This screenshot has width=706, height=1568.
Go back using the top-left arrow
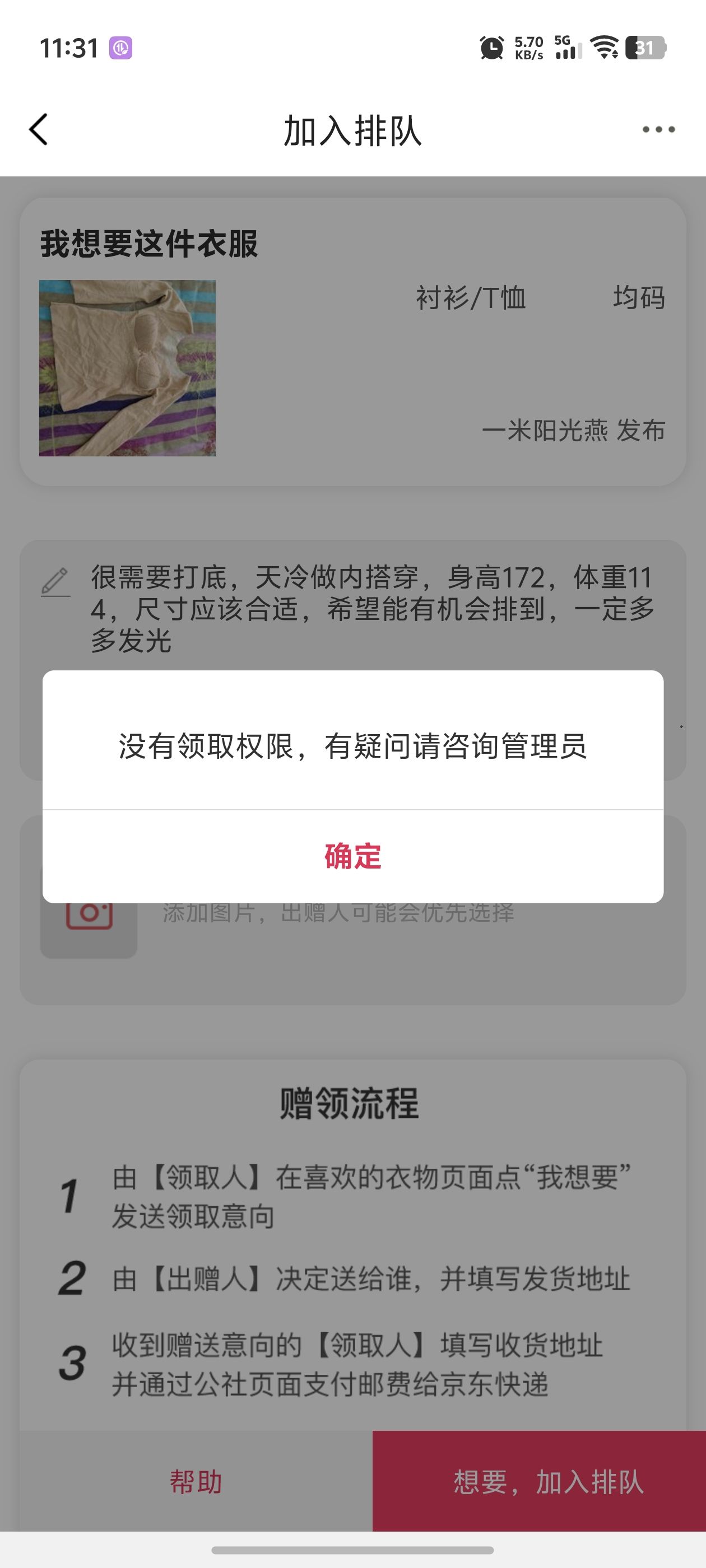[38, 130]
